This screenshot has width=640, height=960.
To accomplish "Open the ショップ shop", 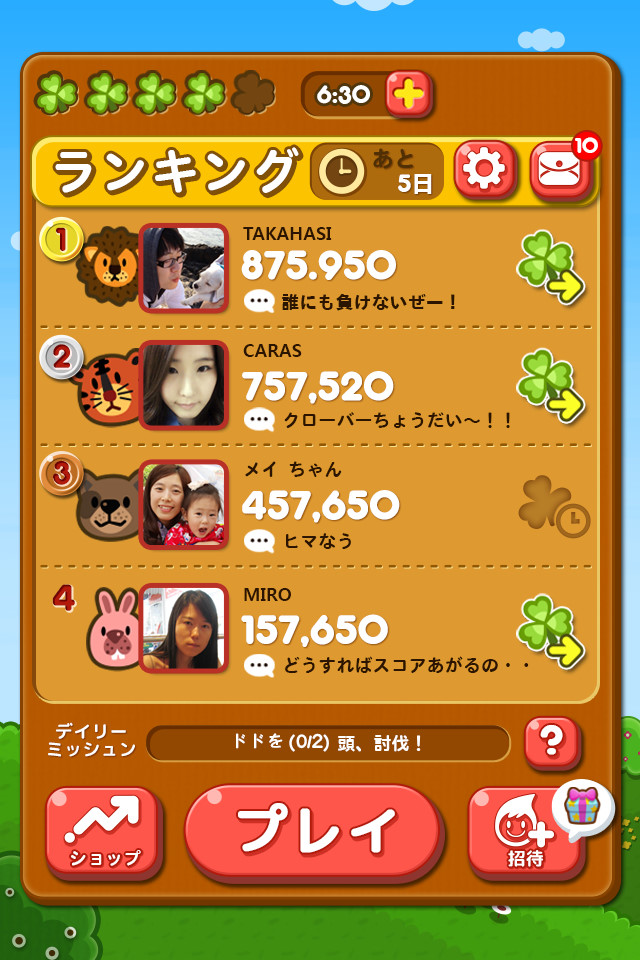I will click(104, 832).
